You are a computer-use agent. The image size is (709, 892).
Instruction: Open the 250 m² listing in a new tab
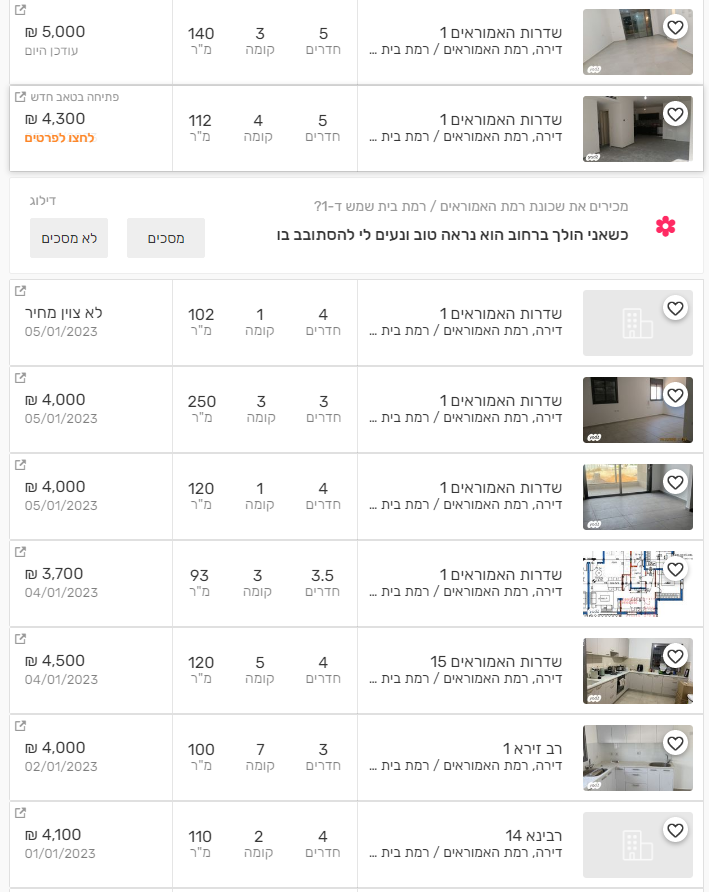pos(21,378)
